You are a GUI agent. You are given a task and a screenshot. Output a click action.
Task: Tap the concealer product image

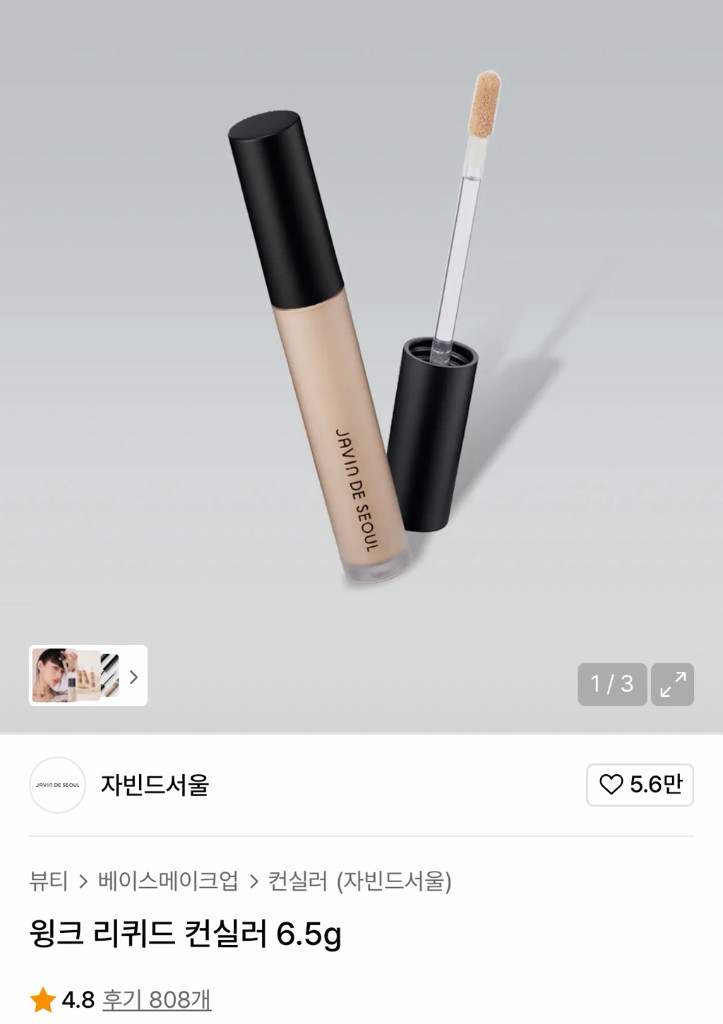tap(360, 340)
